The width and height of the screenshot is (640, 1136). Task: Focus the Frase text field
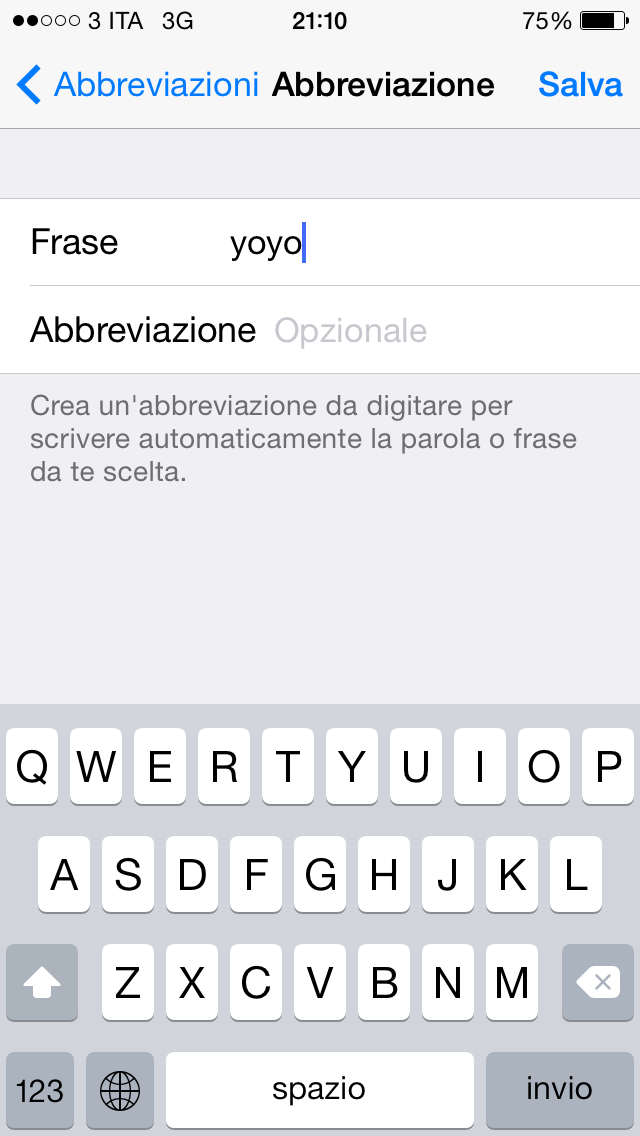[x=420, y=243]
